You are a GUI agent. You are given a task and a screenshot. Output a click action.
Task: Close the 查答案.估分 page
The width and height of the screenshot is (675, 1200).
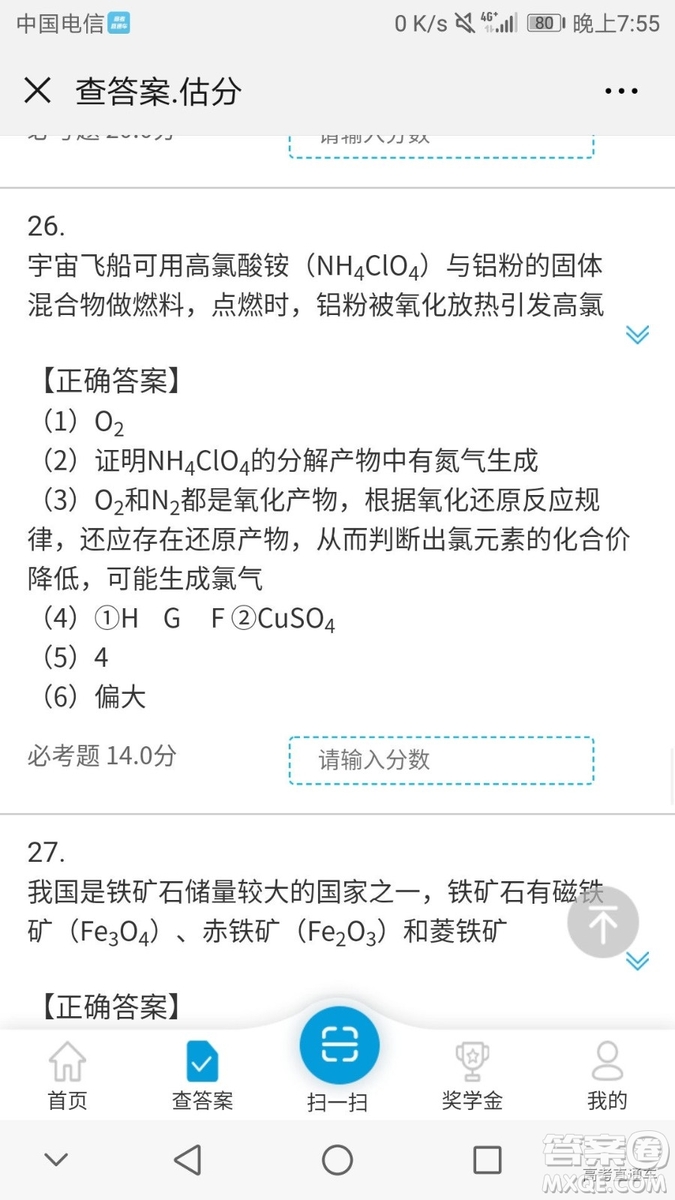coord(37,91)
